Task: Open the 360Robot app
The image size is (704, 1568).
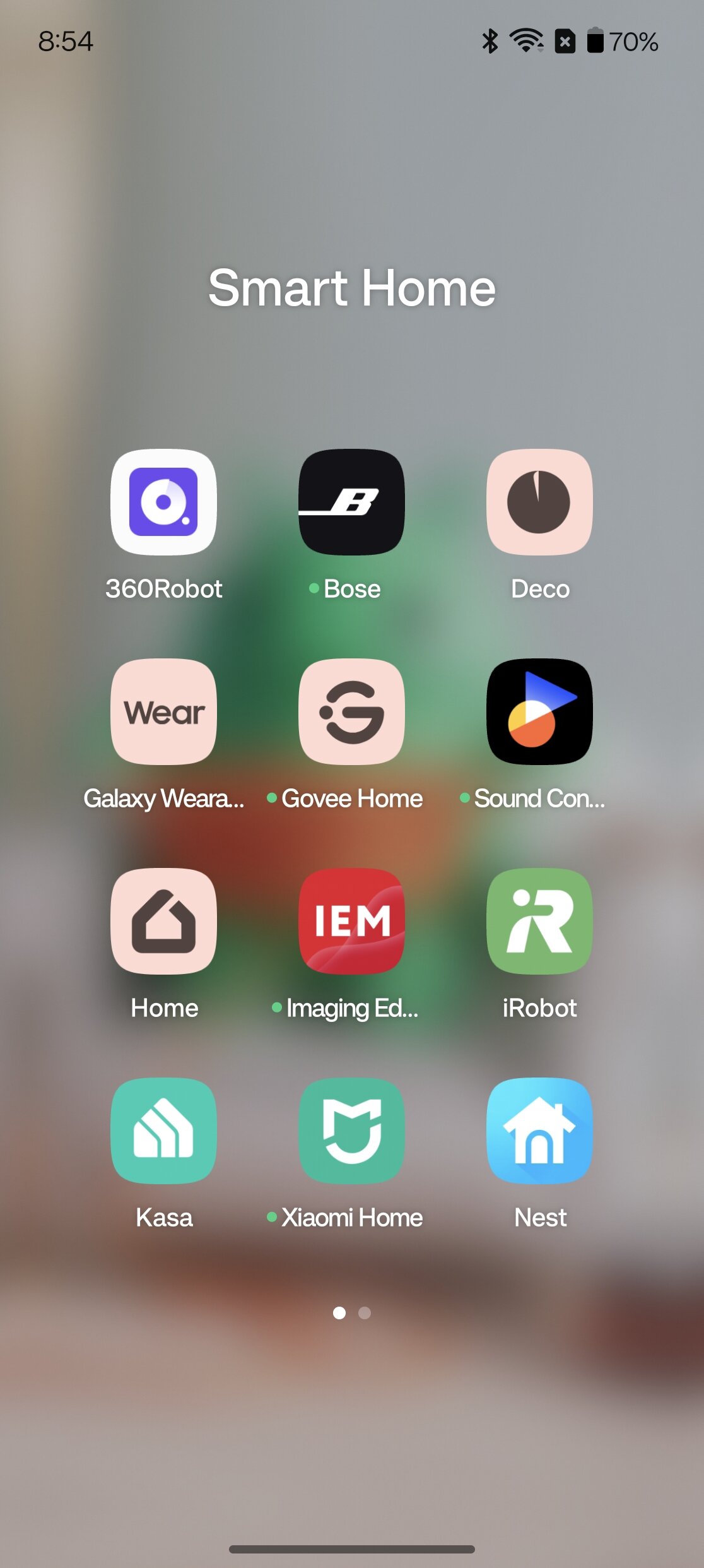Action: [163, 502]
